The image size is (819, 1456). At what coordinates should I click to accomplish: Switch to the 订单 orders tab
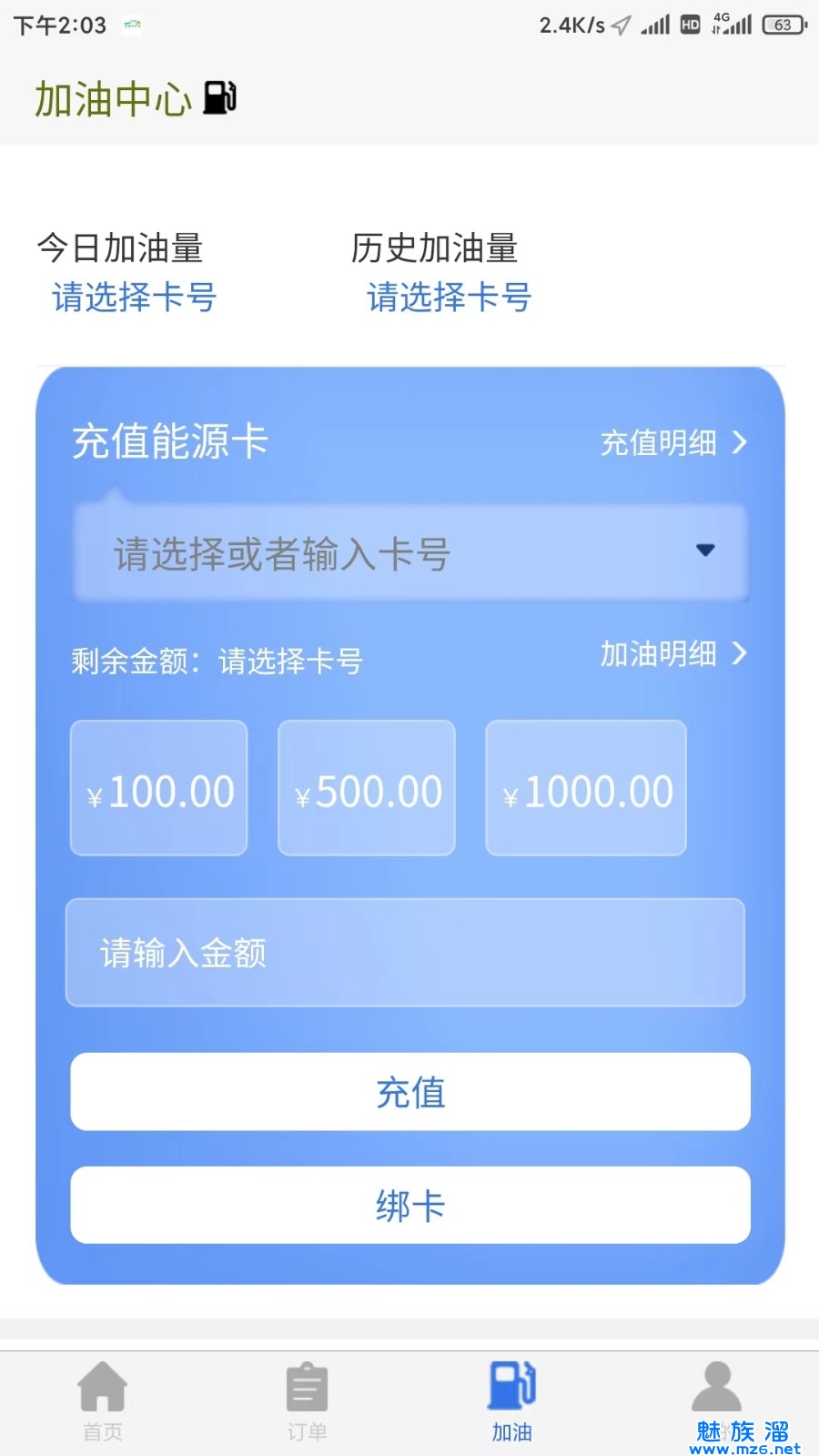307,1401
